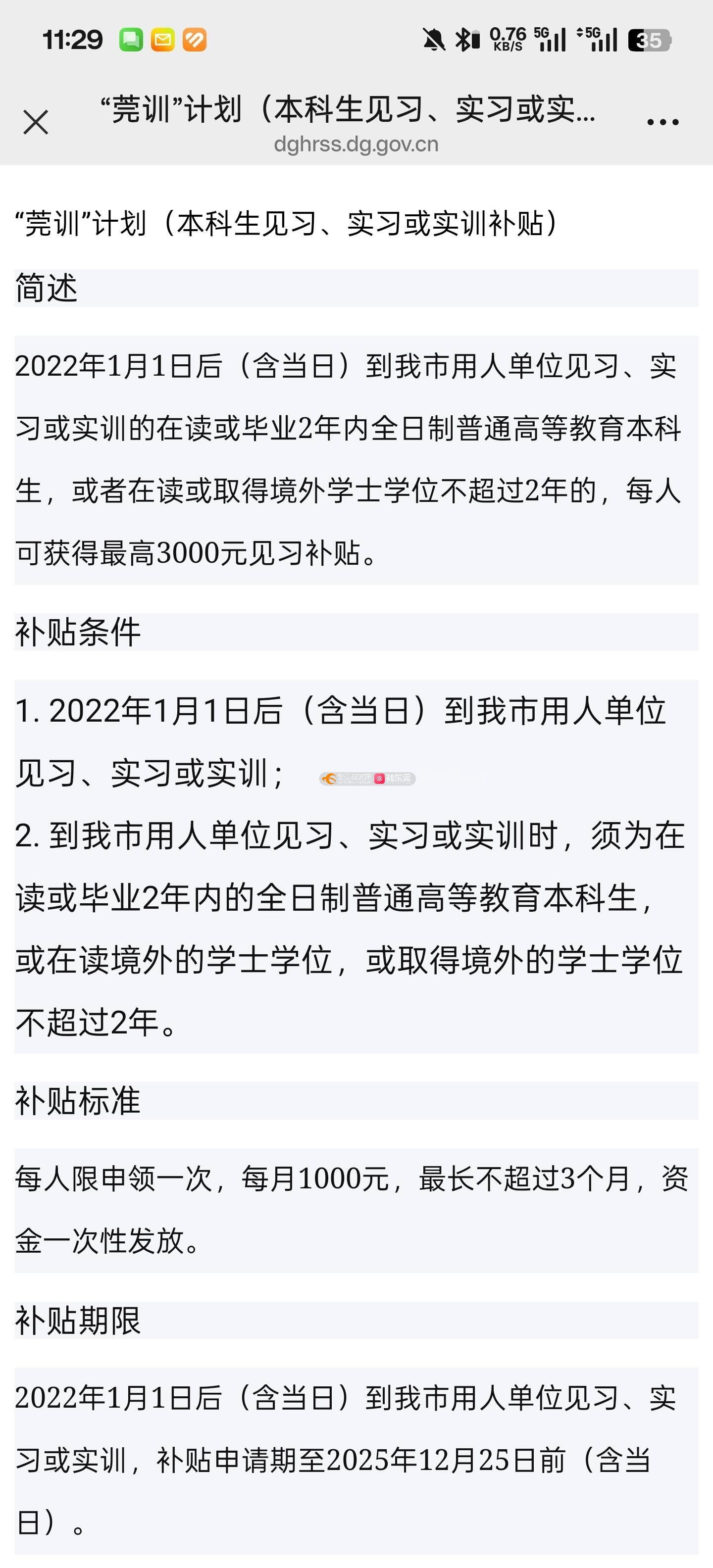
Task: Open the three-dot more options menu
Action: [662, 122]
